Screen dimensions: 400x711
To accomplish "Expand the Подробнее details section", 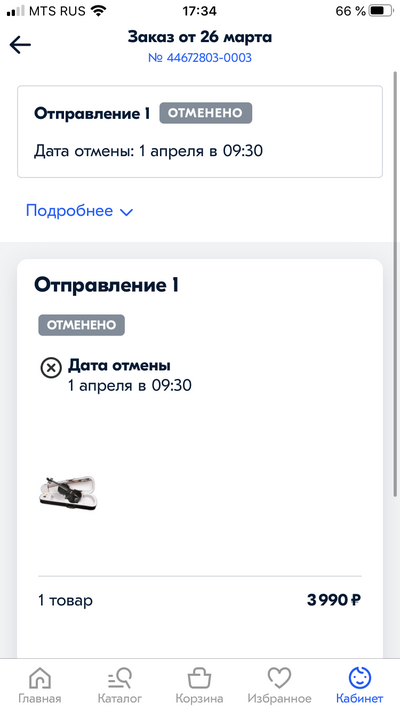I will coord(79,211).
